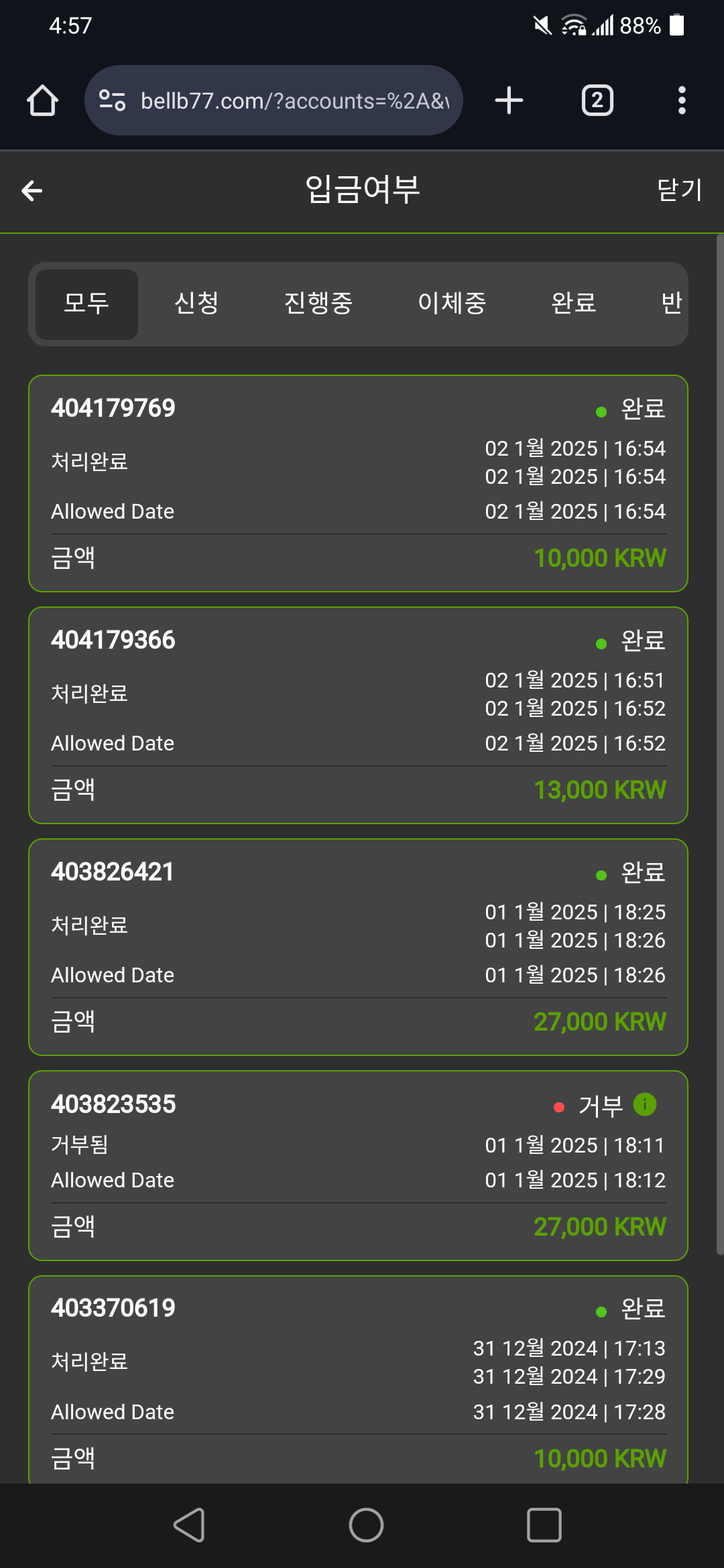
Task: Open the browser home button
Action: pyautogui.click(x=42, y=101)
